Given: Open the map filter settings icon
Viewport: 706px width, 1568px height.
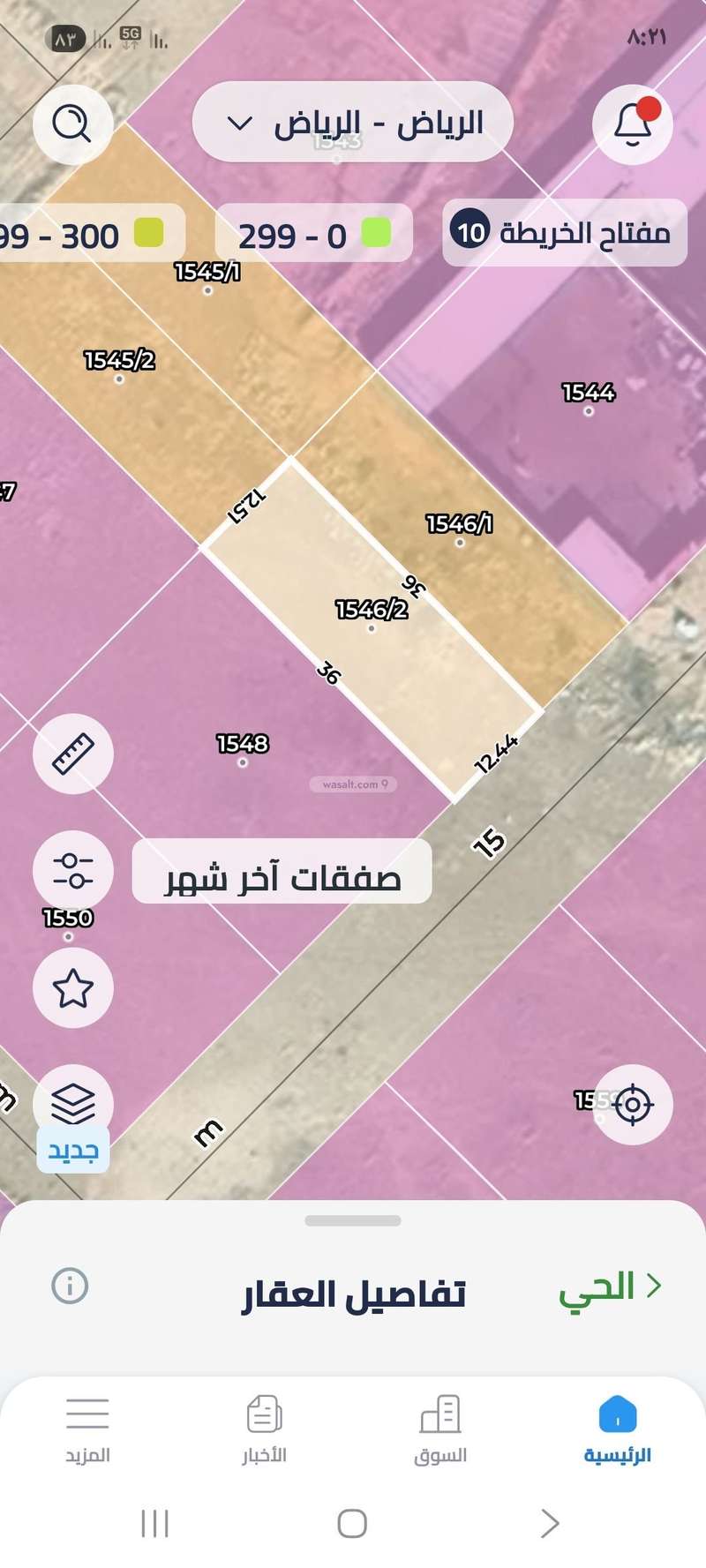Looking at the screenshot, I should point(73,871).
